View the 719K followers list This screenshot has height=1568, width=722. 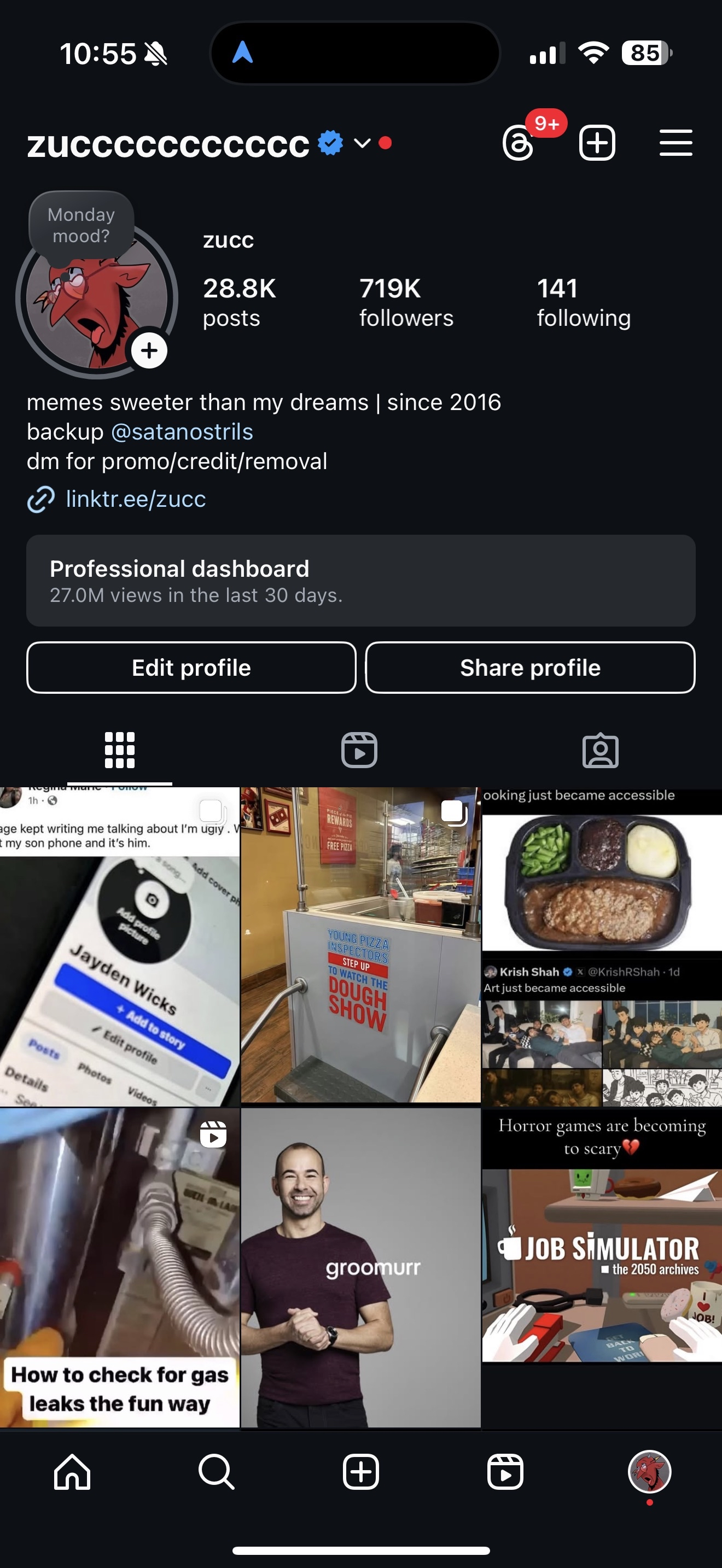pyautogui.click(x=405, y=302)
